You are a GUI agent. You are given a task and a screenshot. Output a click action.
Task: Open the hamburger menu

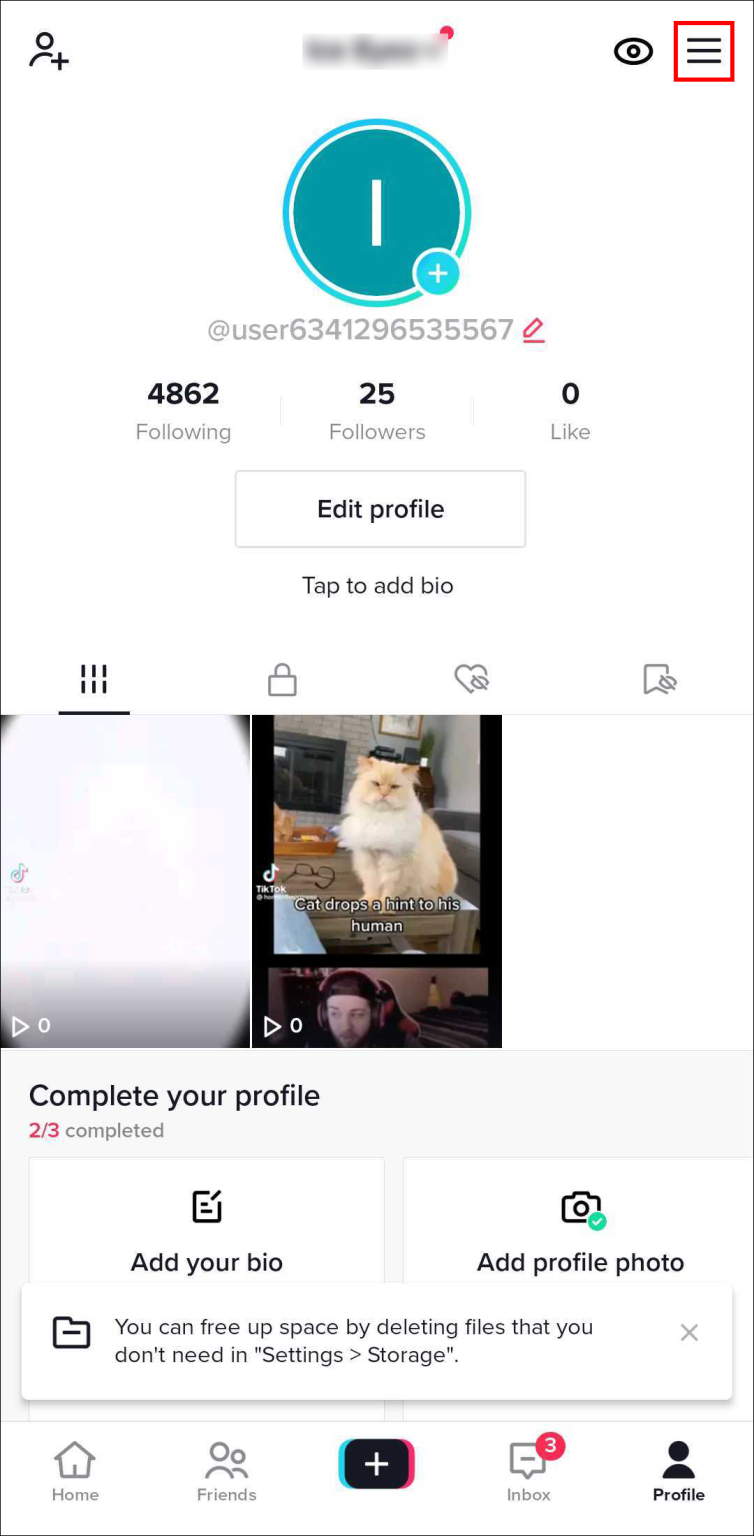(x=704, y=50)
